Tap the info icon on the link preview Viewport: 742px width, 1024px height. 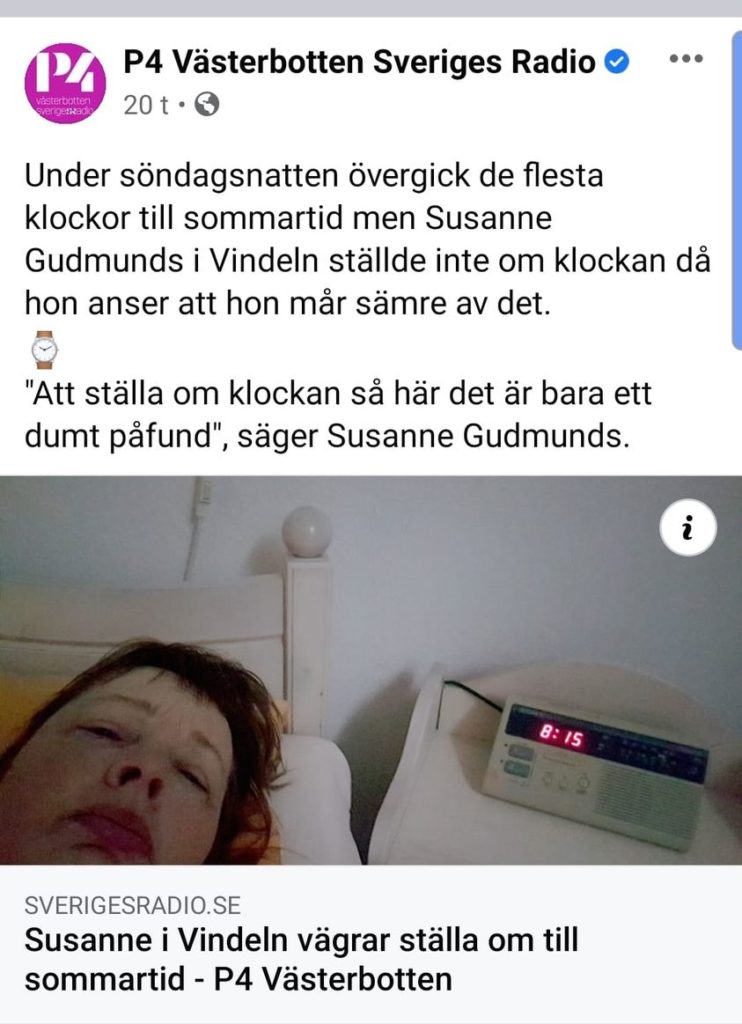click(688, 528)
